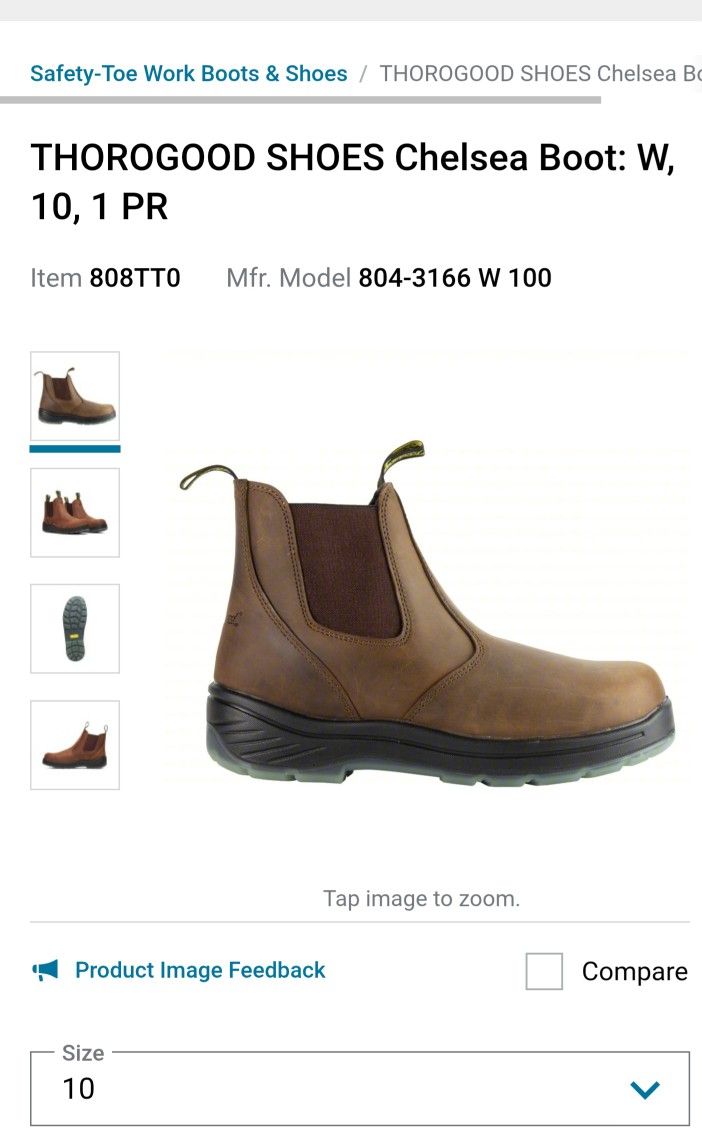Select the first boot side-view thumbnail
Image resolution: width=702 pixels, height=1137 pixels.
(x=75, y=396)
